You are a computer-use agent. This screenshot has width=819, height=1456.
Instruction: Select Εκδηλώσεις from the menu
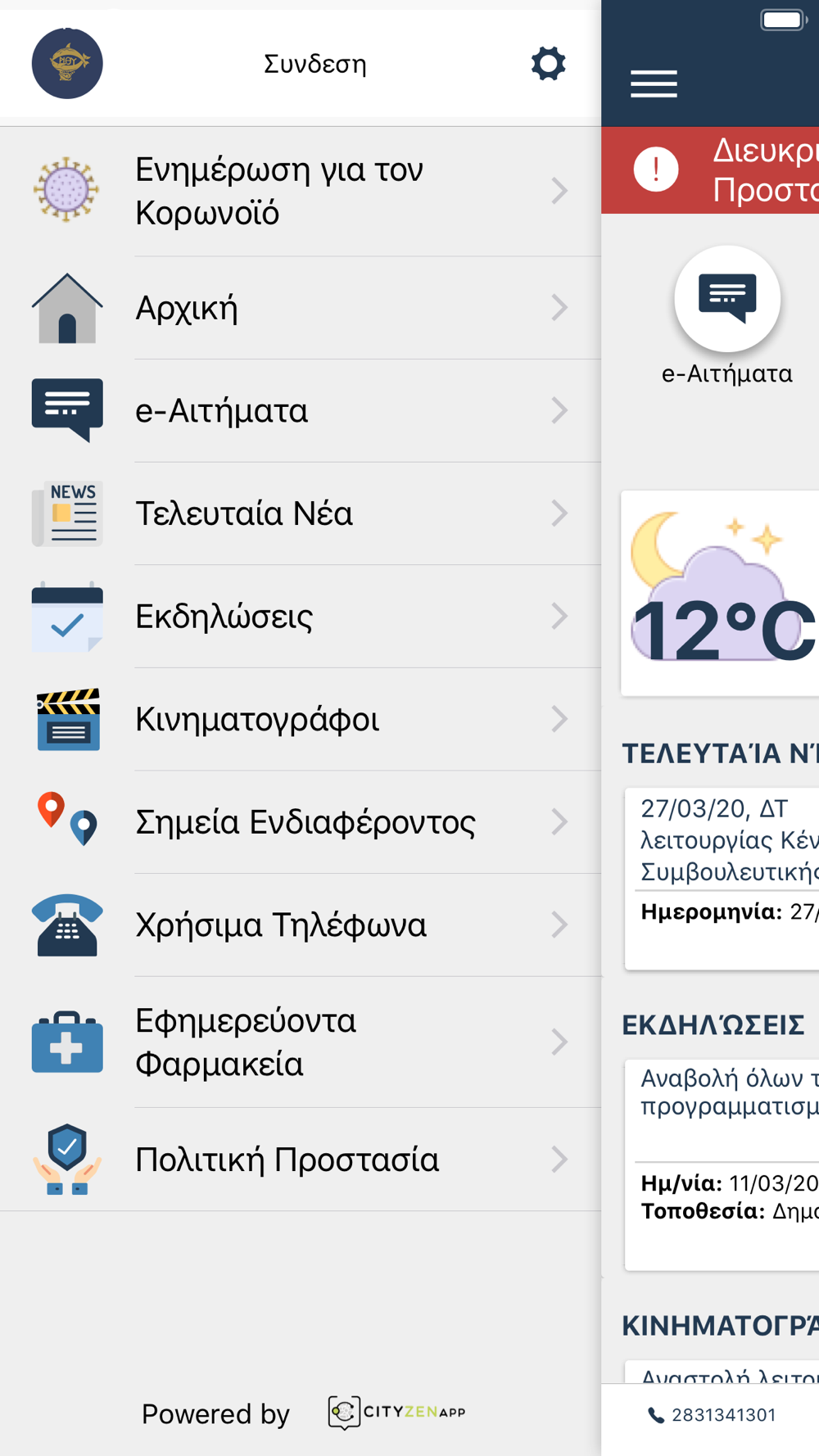tap(301, 616)
